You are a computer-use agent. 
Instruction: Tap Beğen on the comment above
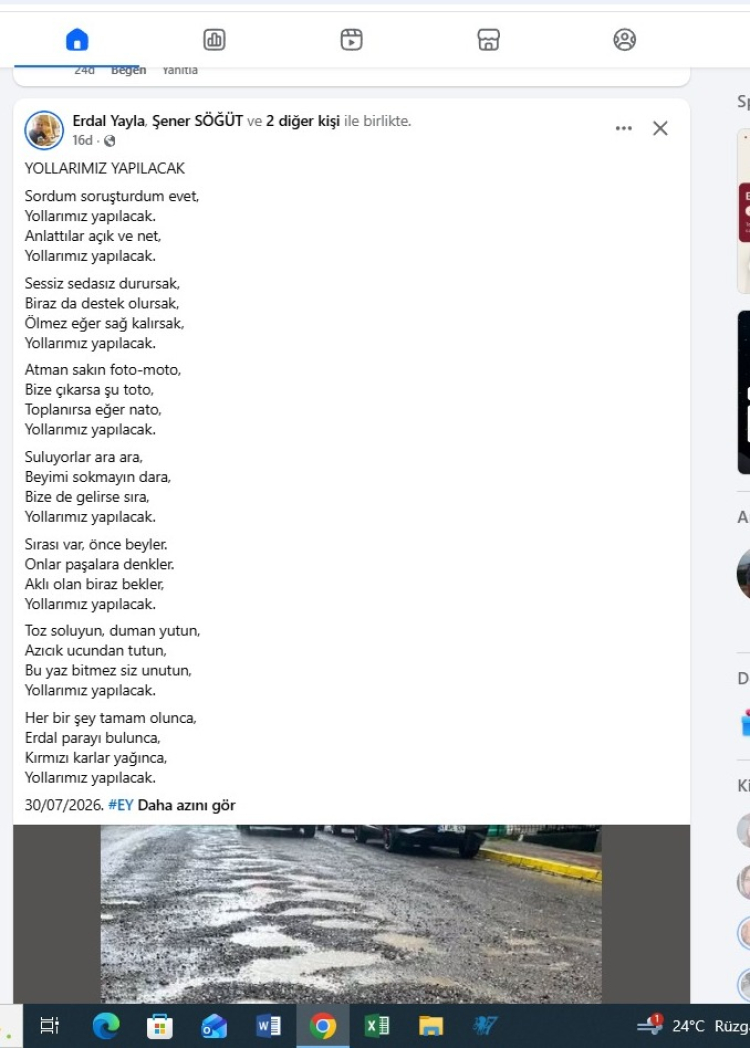[x=128, y=70]
